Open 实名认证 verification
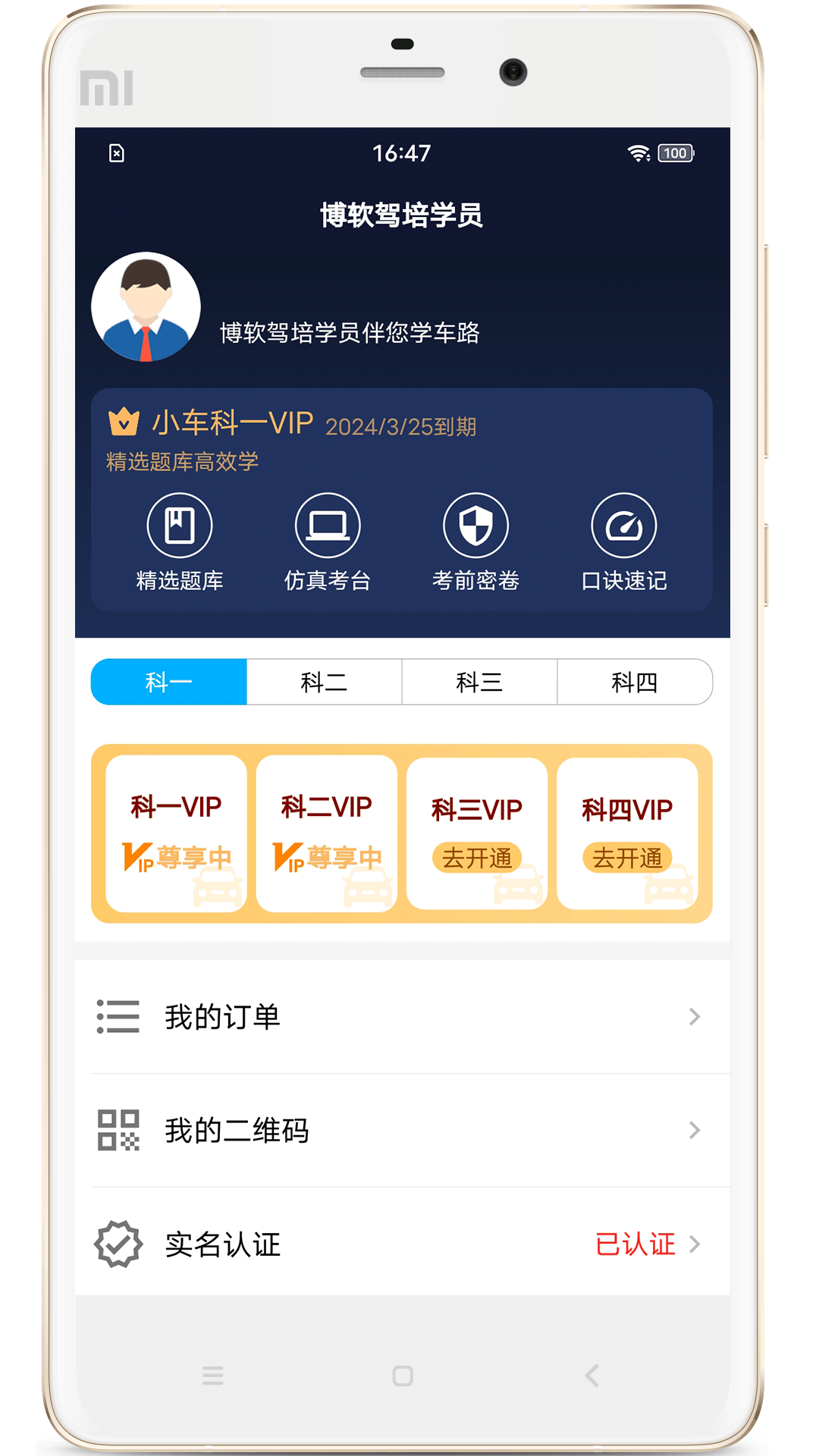The width and height of the screenshot is (819, 1456). 402,1244
